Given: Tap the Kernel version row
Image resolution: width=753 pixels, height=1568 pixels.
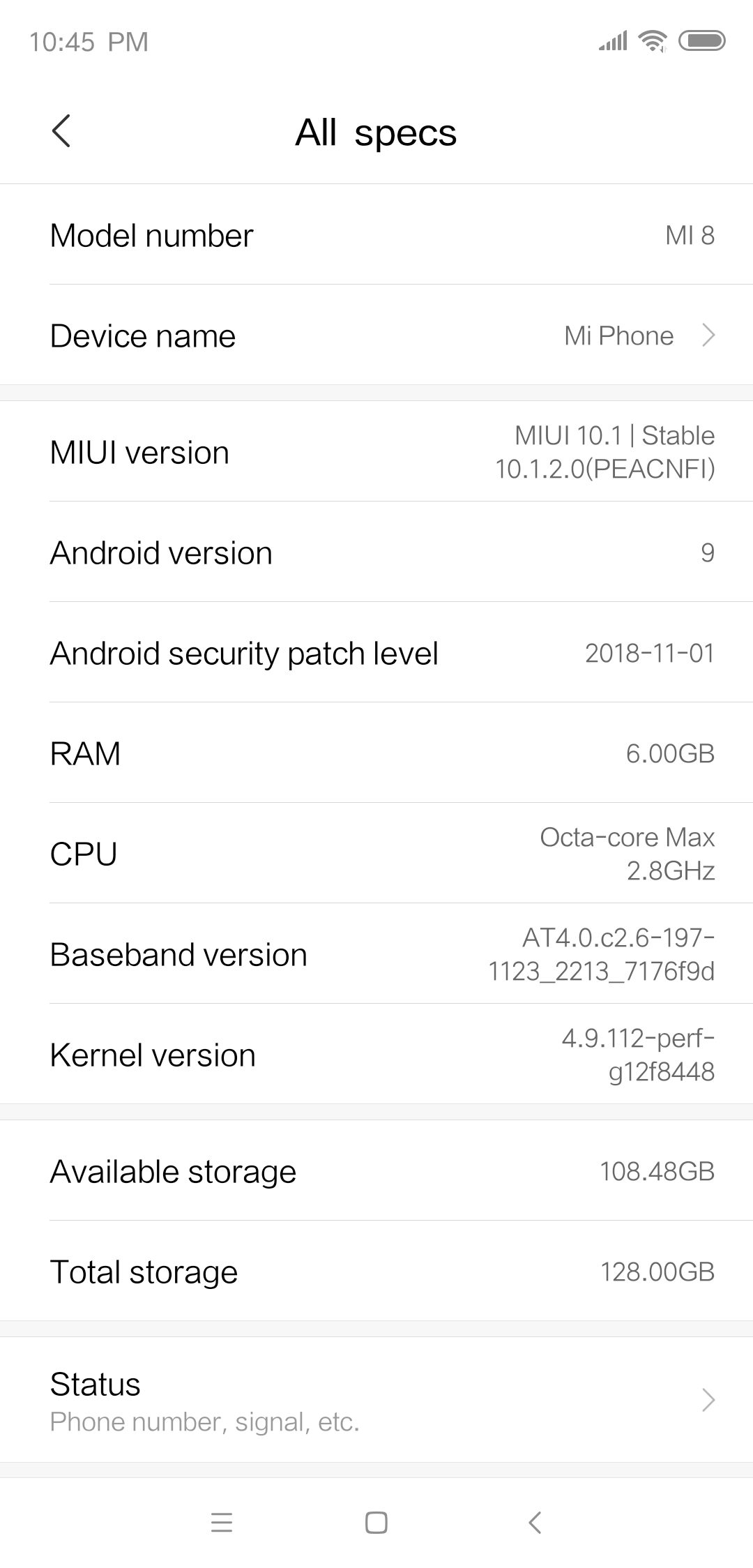Looking at the screenshot, I should coord(376,1054).
